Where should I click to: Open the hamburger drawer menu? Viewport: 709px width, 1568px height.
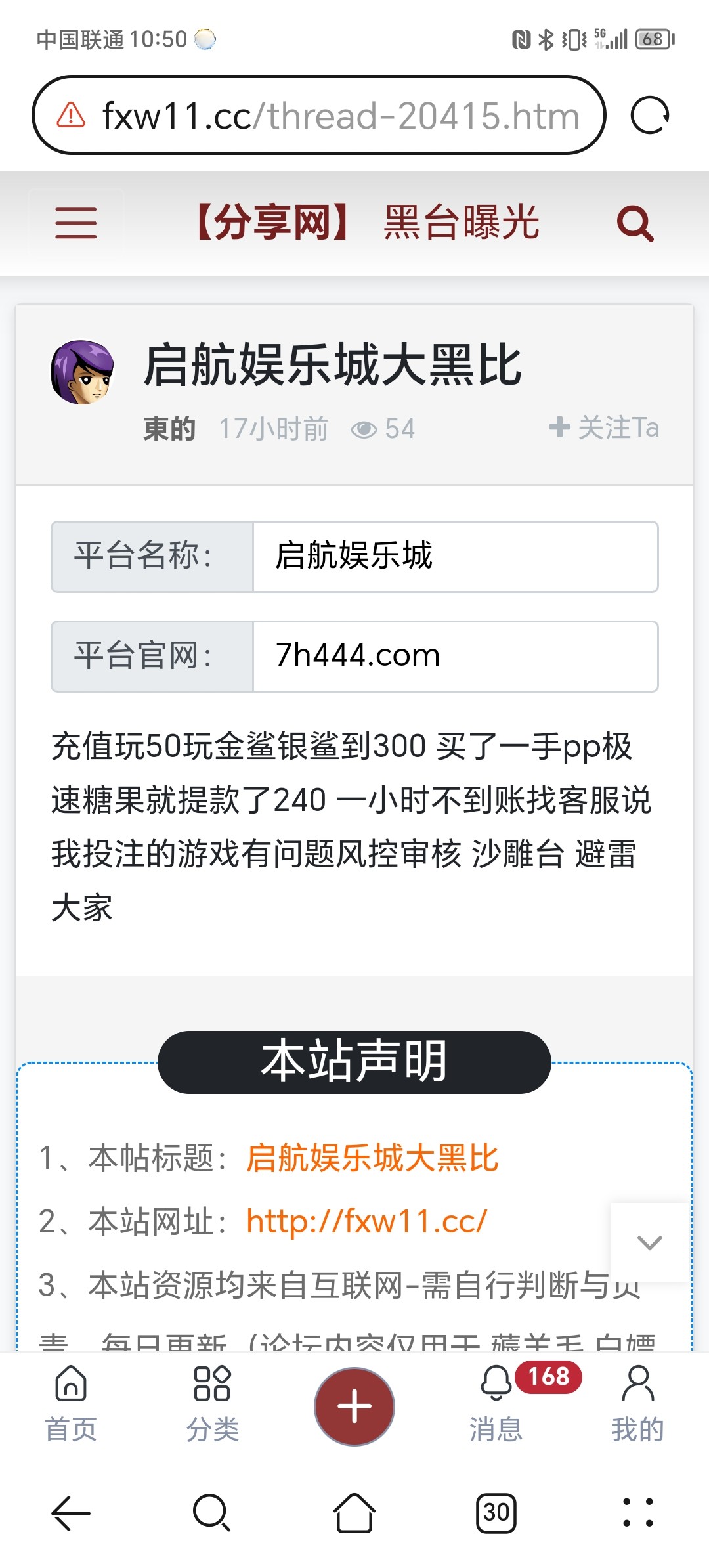[76, 223]
